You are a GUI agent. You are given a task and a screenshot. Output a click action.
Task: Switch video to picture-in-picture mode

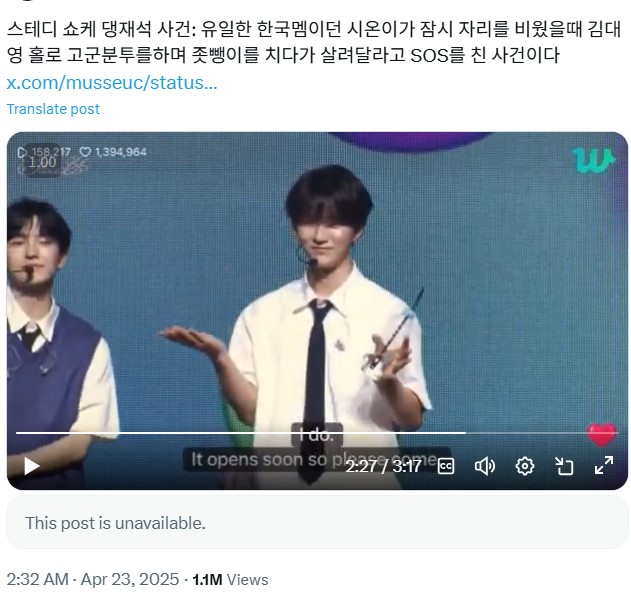pyautogui.click(x=564, y=466)
